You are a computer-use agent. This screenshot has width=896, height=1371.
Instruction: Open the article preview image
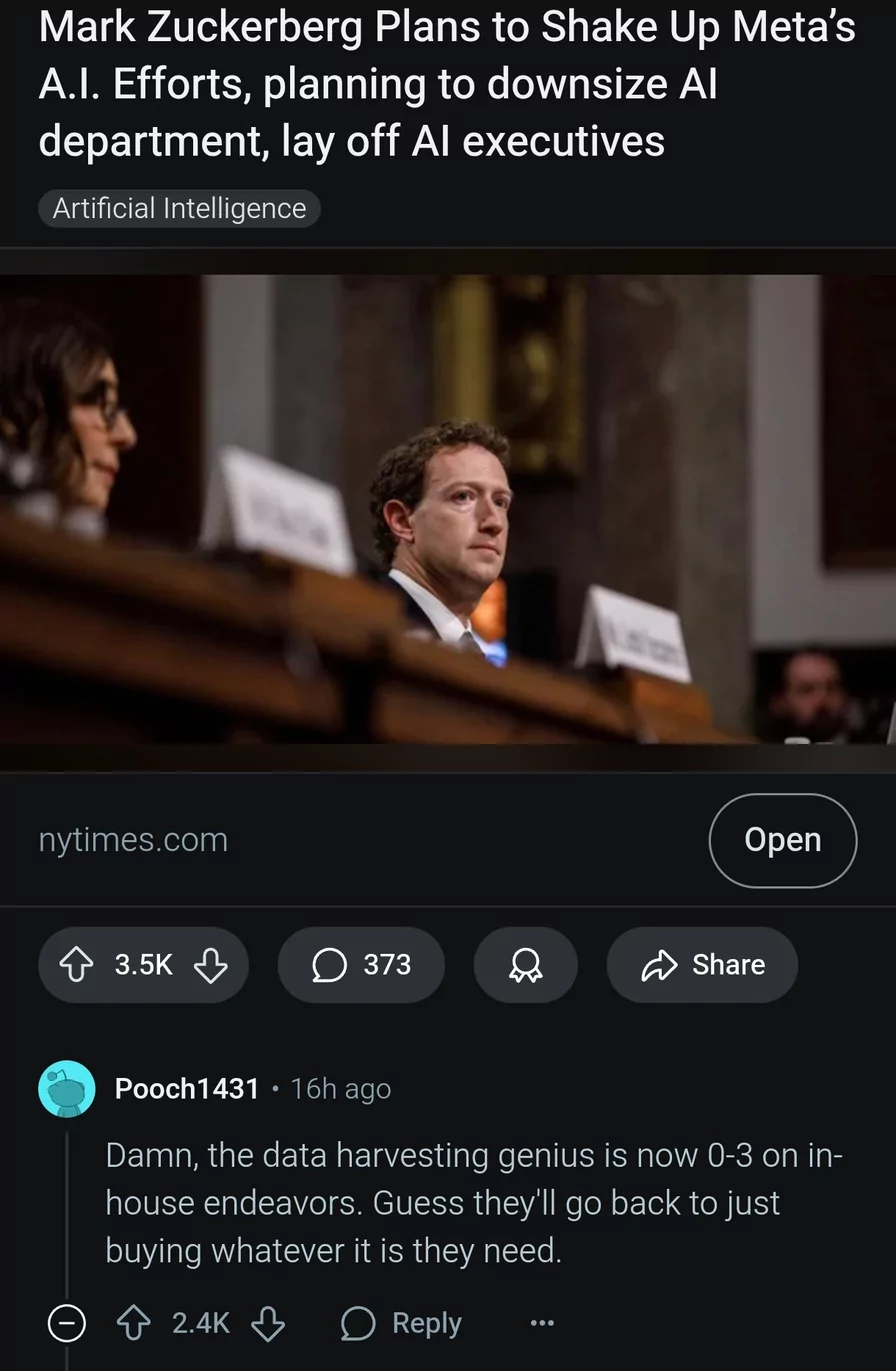[448, 510]
